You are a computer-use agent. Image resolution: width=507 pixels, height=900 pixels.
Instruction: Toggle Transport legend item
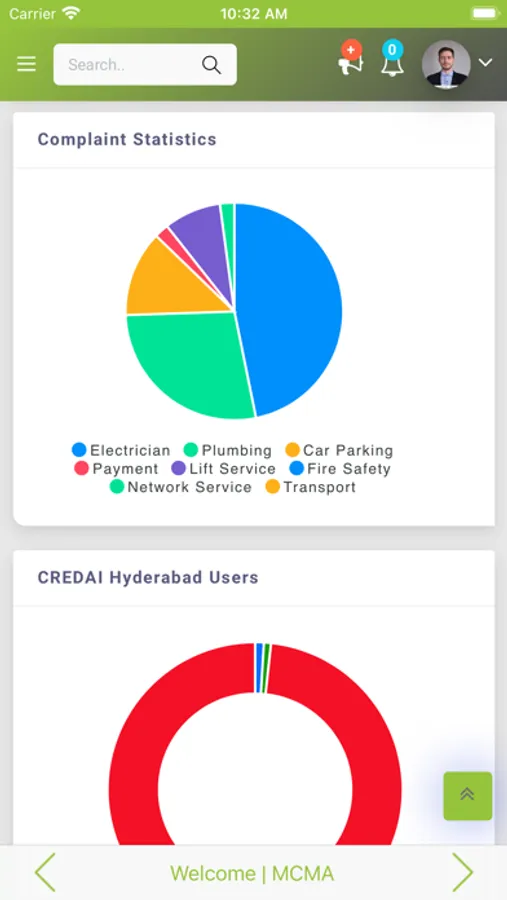(311, 487)
